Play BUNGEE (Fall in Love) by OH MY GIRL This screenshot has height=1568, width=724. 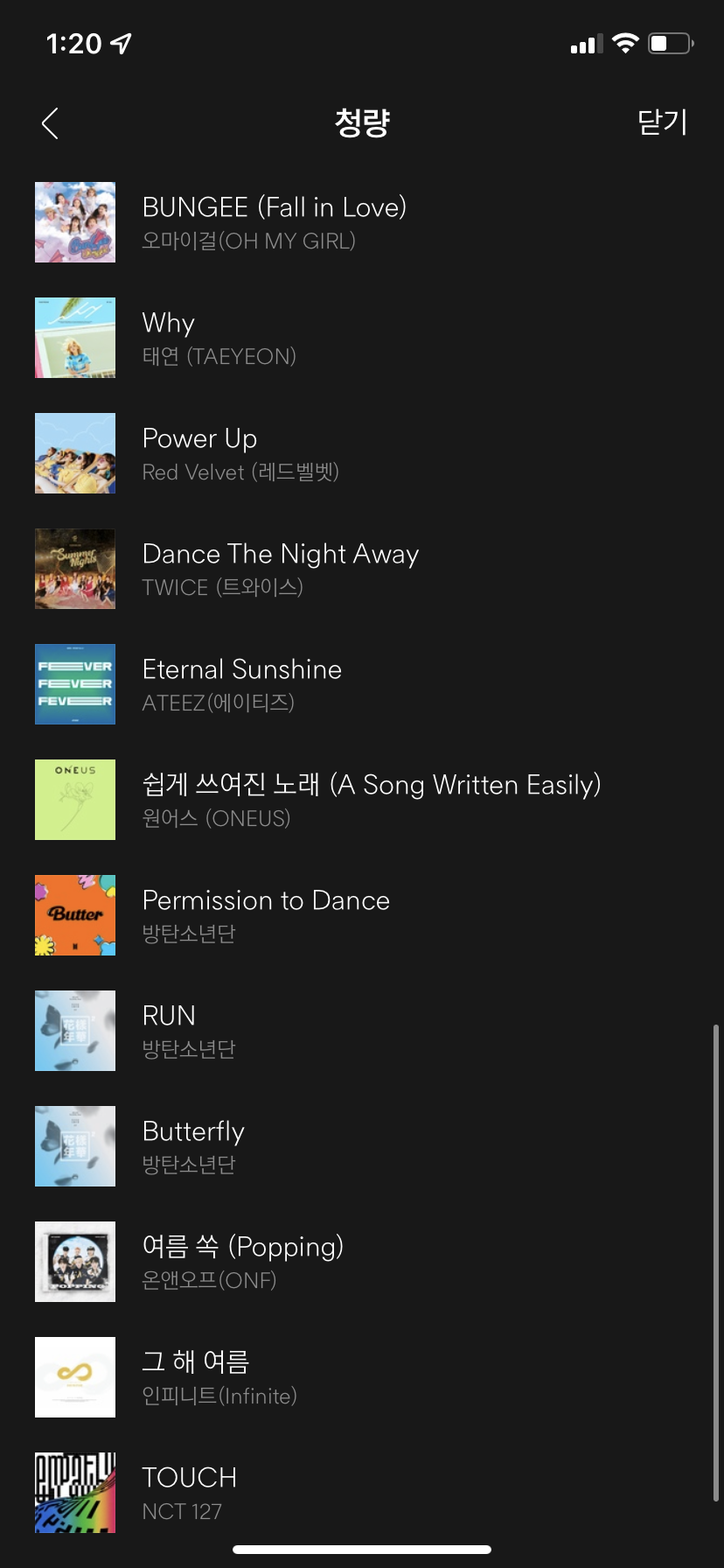[x=274, y=222]
